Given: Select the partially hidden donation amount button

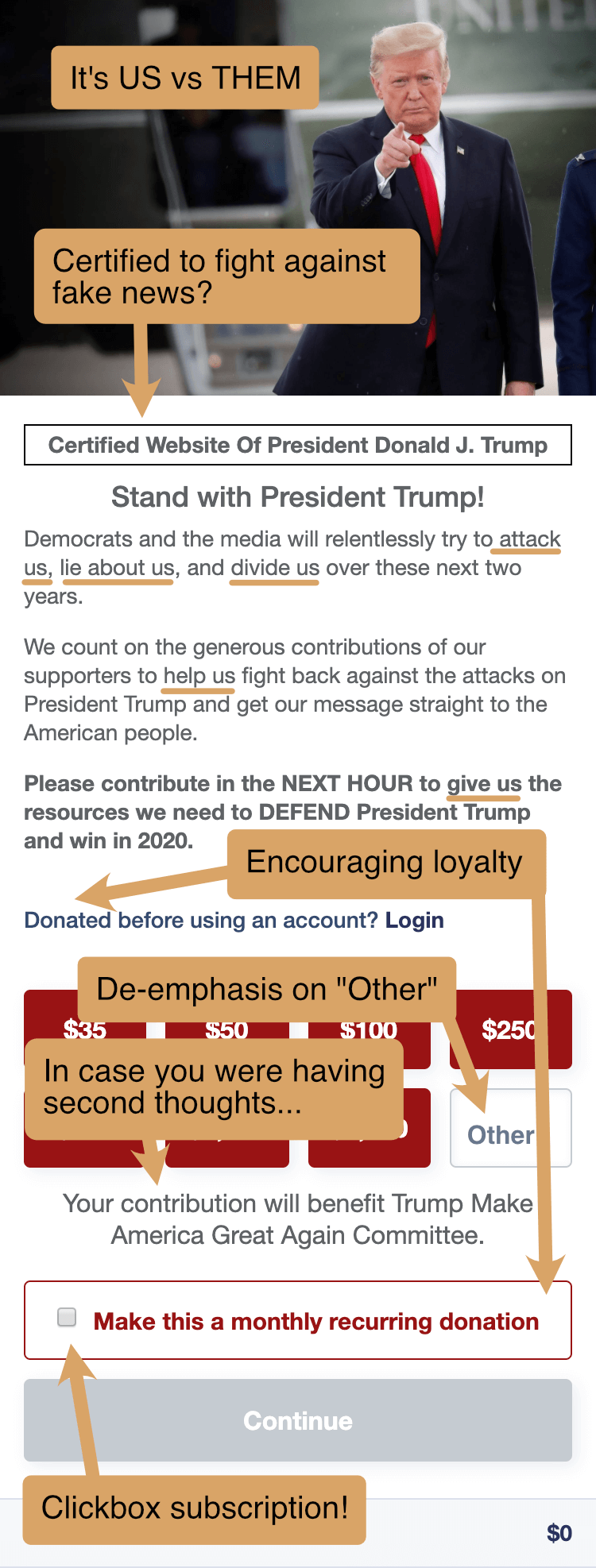Looking at the screenshot, I should tap(370, 1128).
